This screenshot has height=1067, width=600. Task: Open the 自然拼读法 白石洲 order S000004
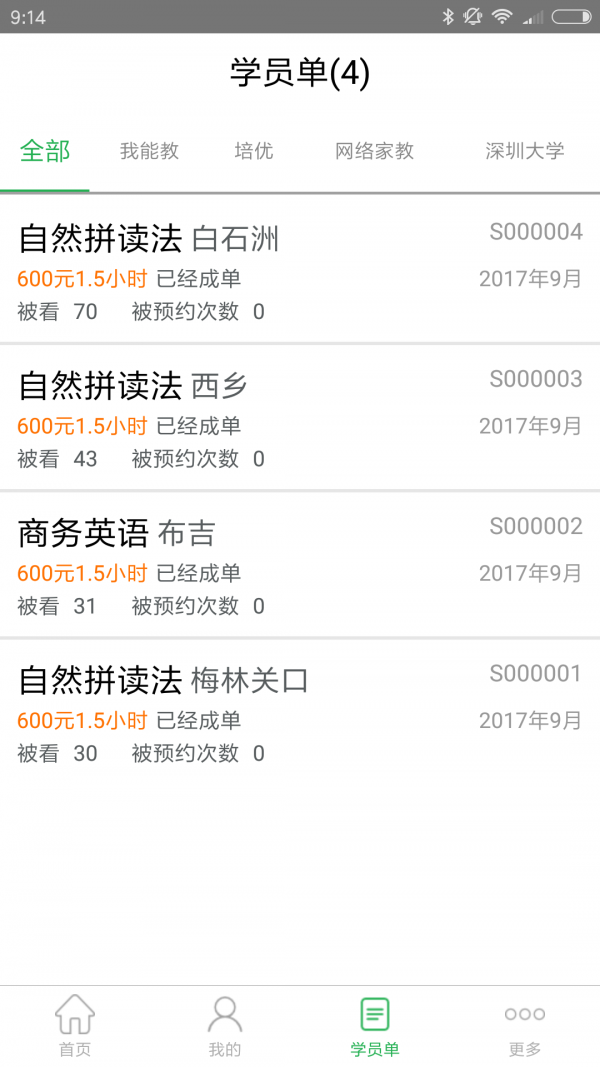[300, 270]
